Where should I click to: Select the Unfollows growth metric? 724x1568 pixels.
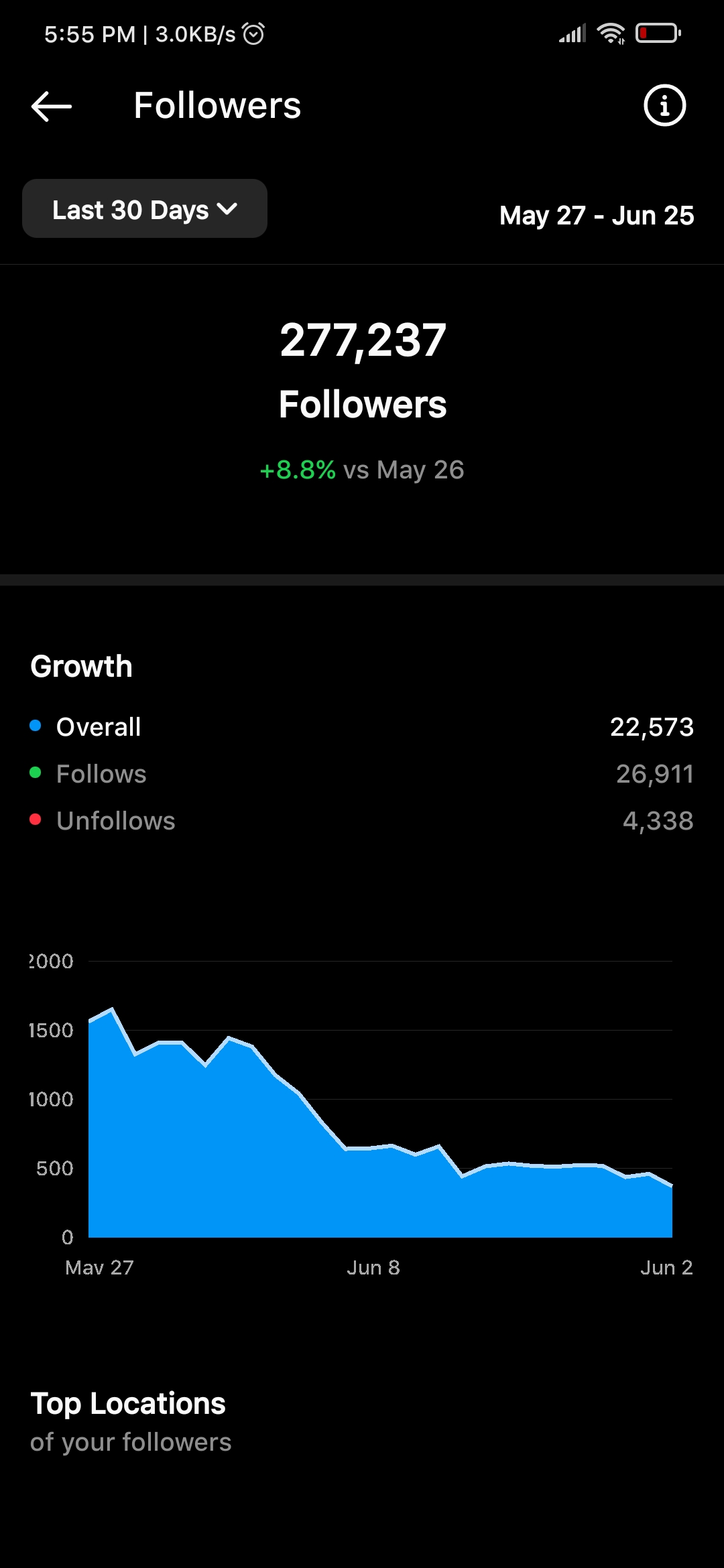point(362,821)
